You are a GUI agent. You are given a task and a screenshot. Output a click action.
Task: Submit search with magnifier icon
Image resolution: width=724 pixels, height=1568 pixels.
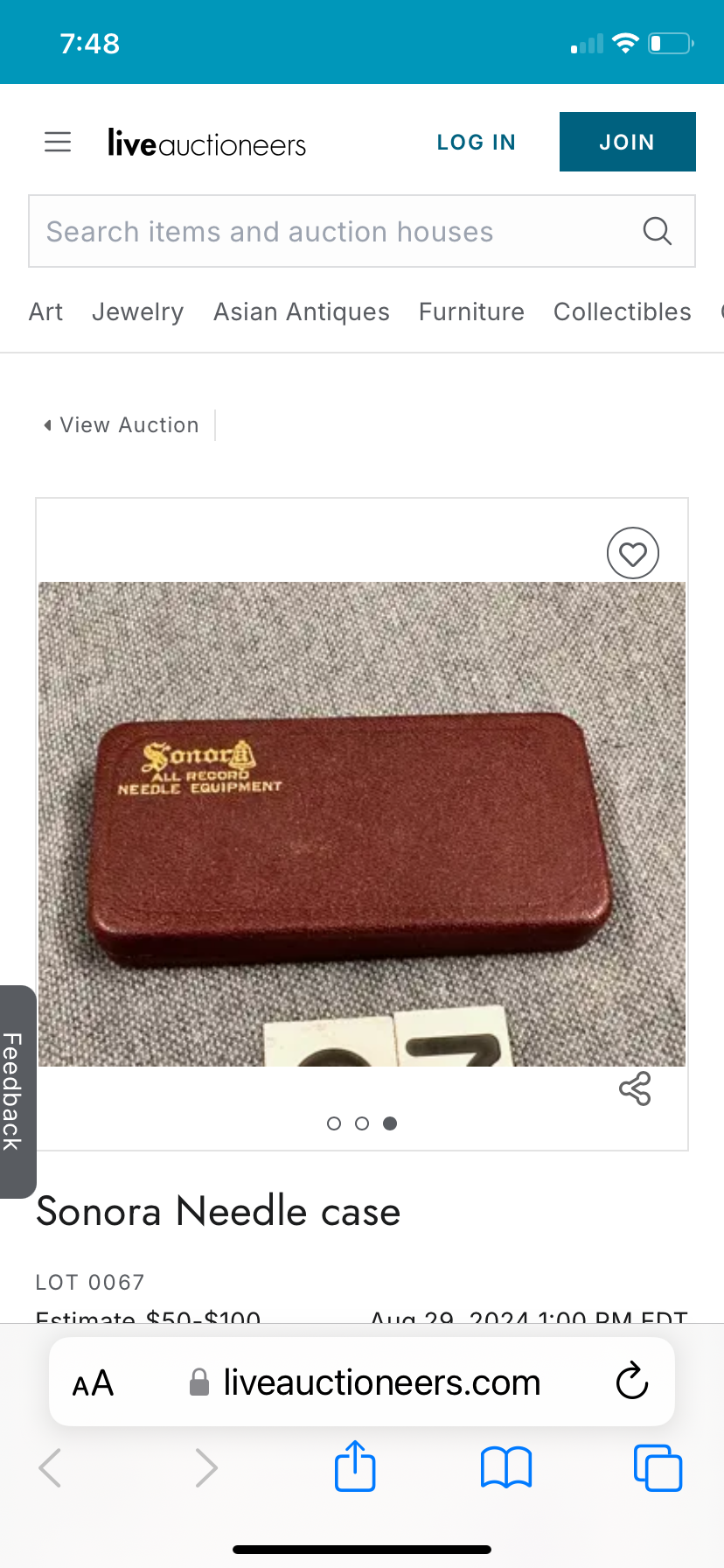click(x=657, y=232)
